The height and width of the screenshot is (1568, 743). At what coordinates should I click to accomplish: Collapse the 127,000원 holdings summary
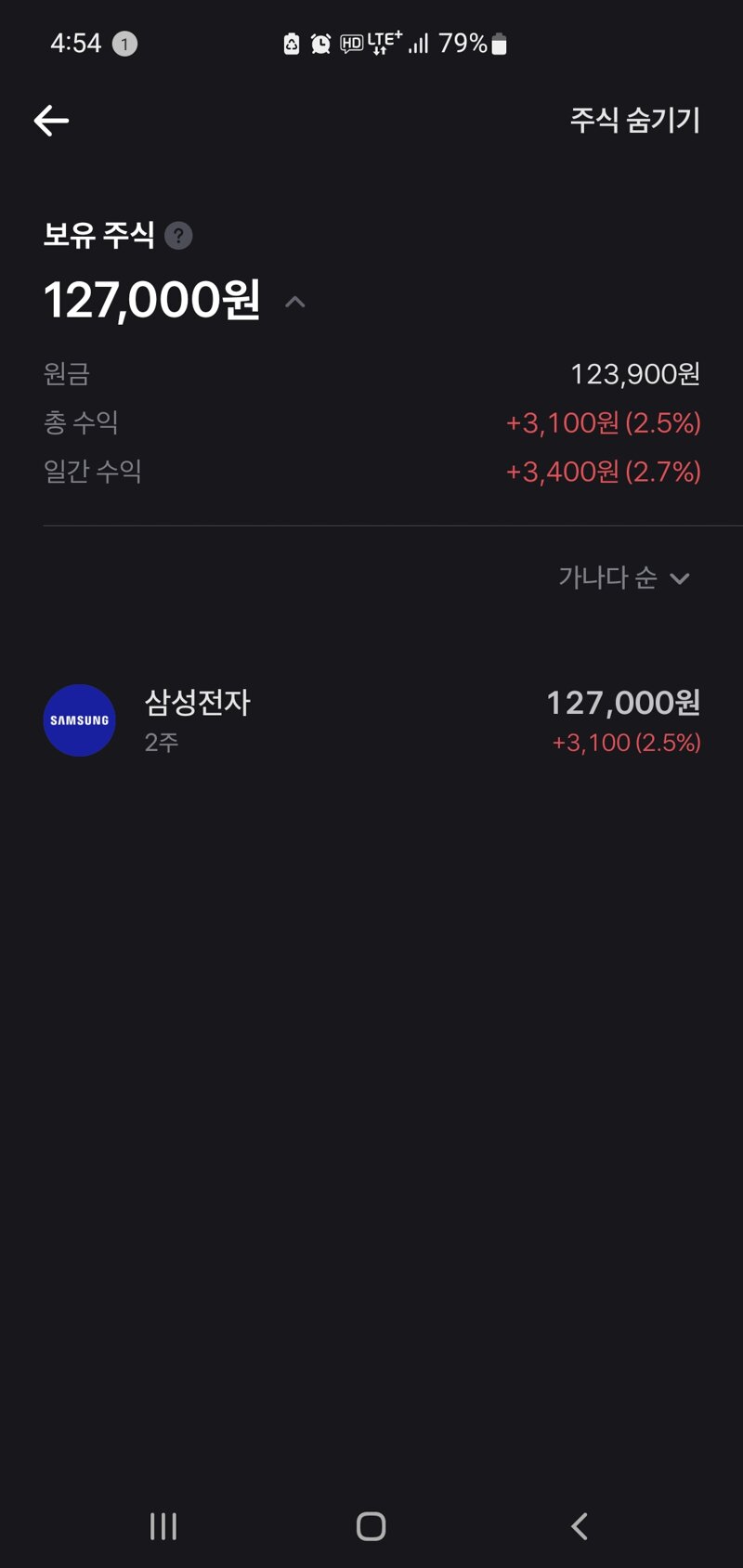(x=295, y=302)
